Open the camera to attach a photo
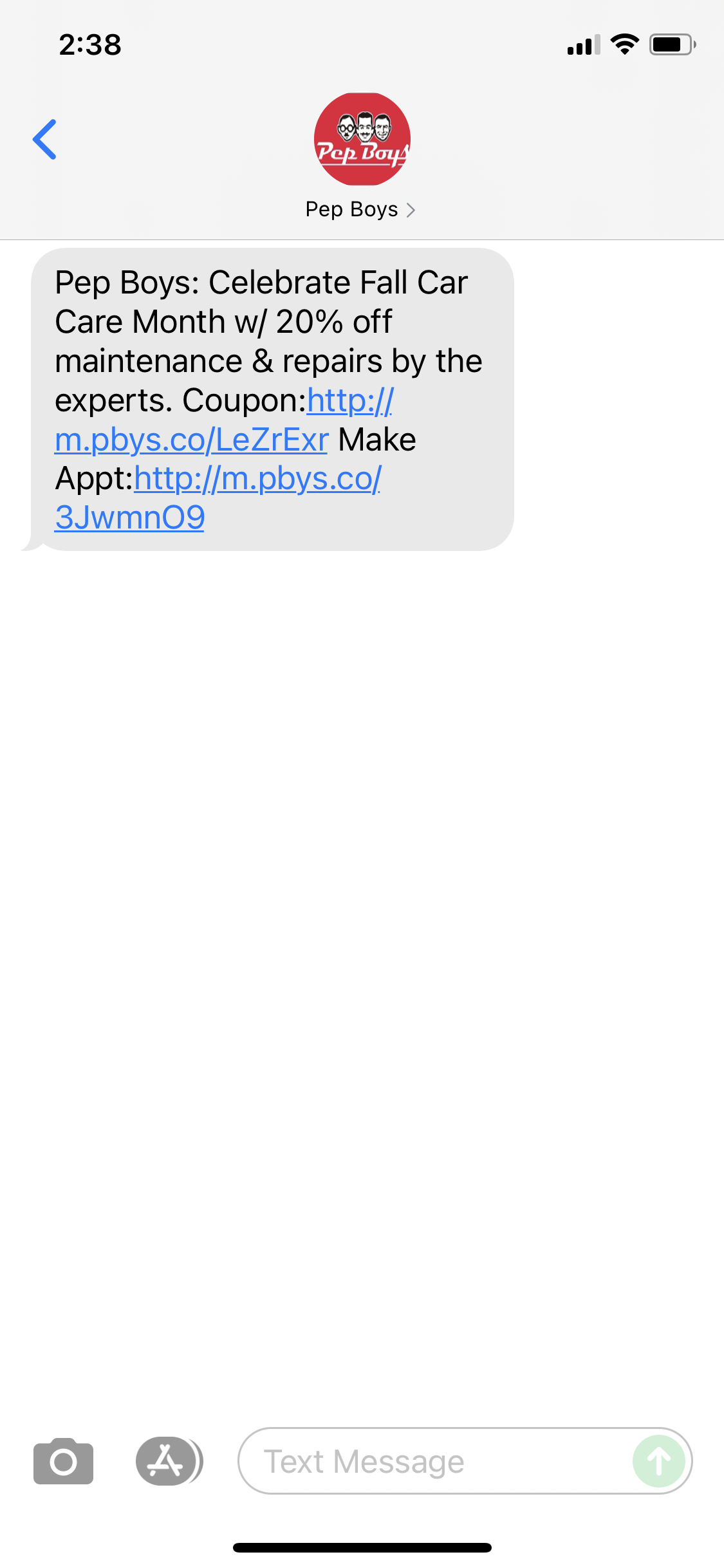Image resolution: width=724 pixels, height=1568 pixels. pos(63,1461)
